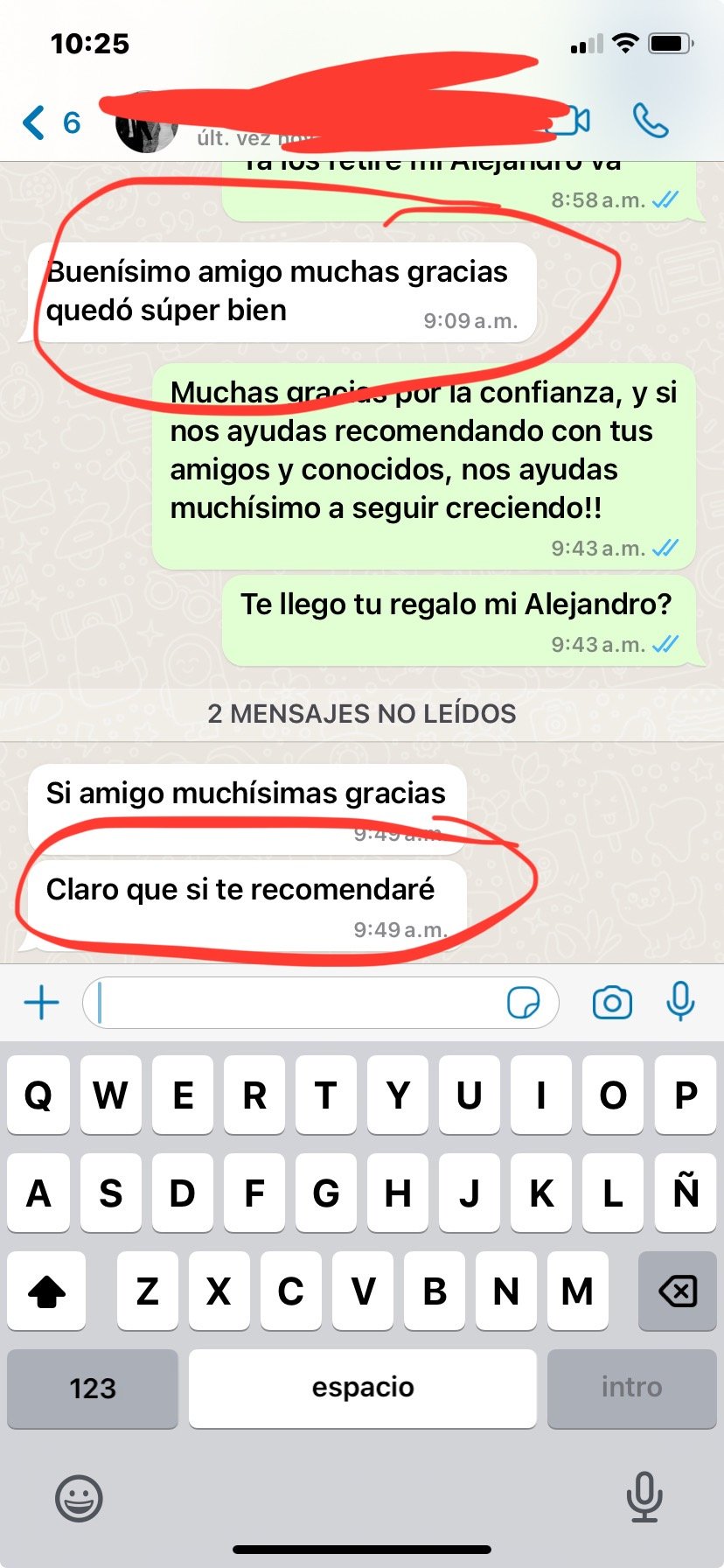Tap the espacio space bar
This screenshot has width=724, height=1568.
[362, 1389]
